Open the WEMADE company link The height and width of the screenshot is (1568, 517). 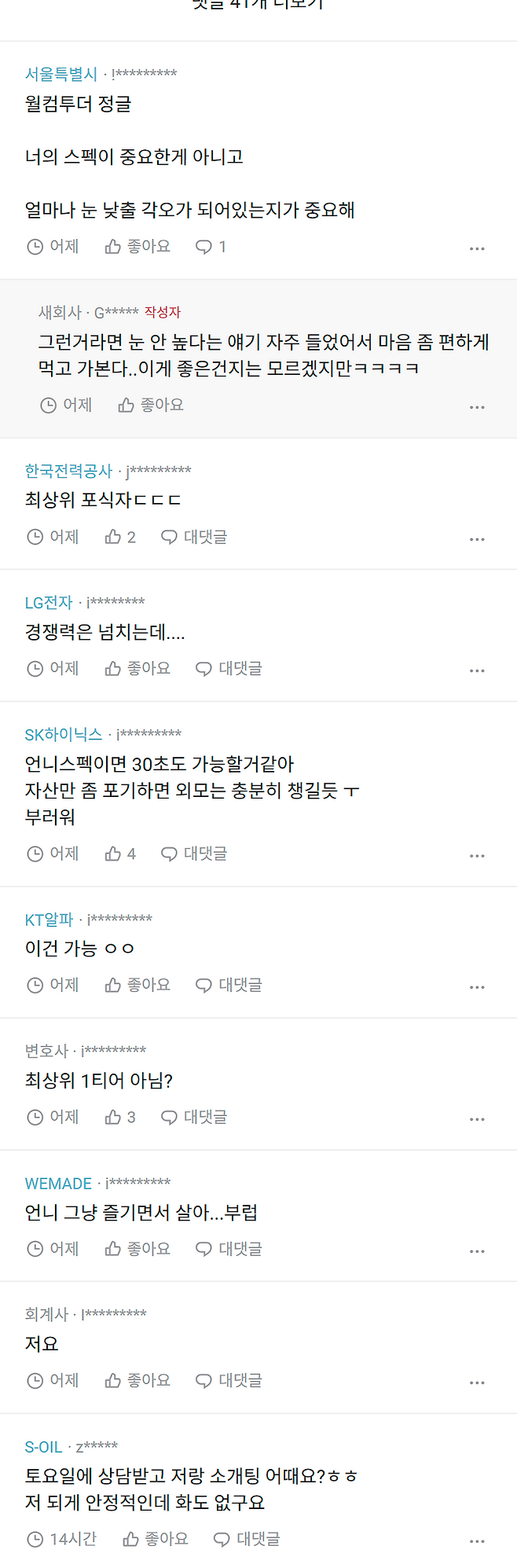pyautogui.click(x=58, y=1183)
